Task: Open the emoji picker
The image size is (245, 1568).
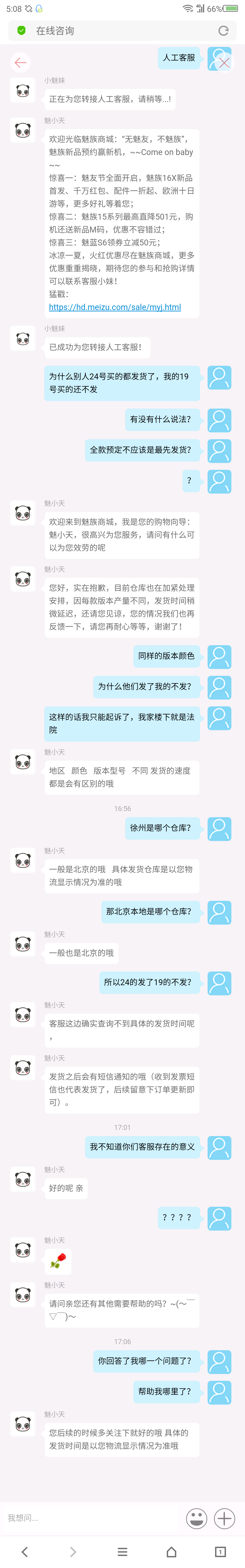Action: tap(196, 1518)
